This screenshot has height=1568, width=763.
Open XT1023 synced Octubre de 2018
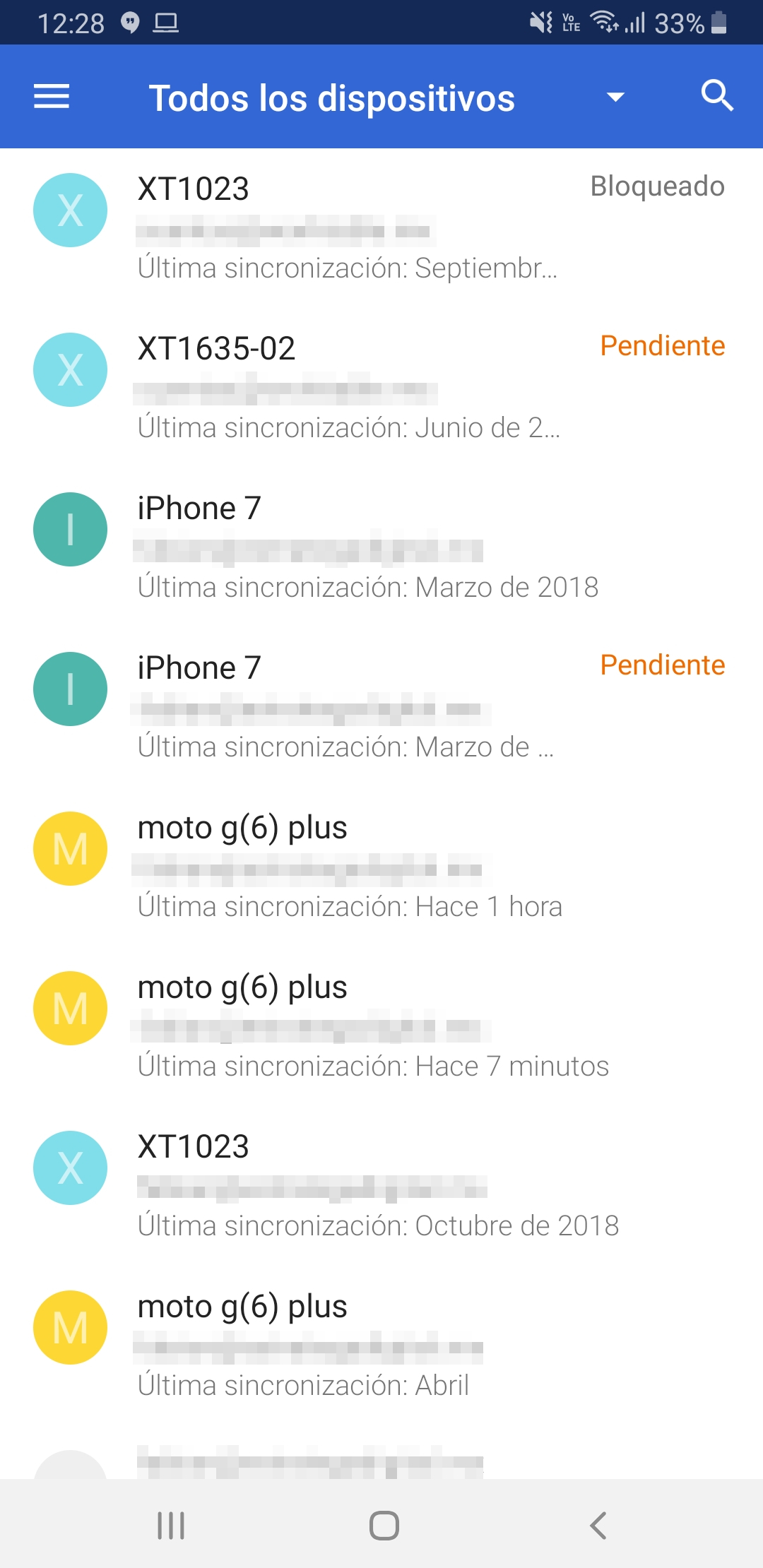(x=381, y=1185)
